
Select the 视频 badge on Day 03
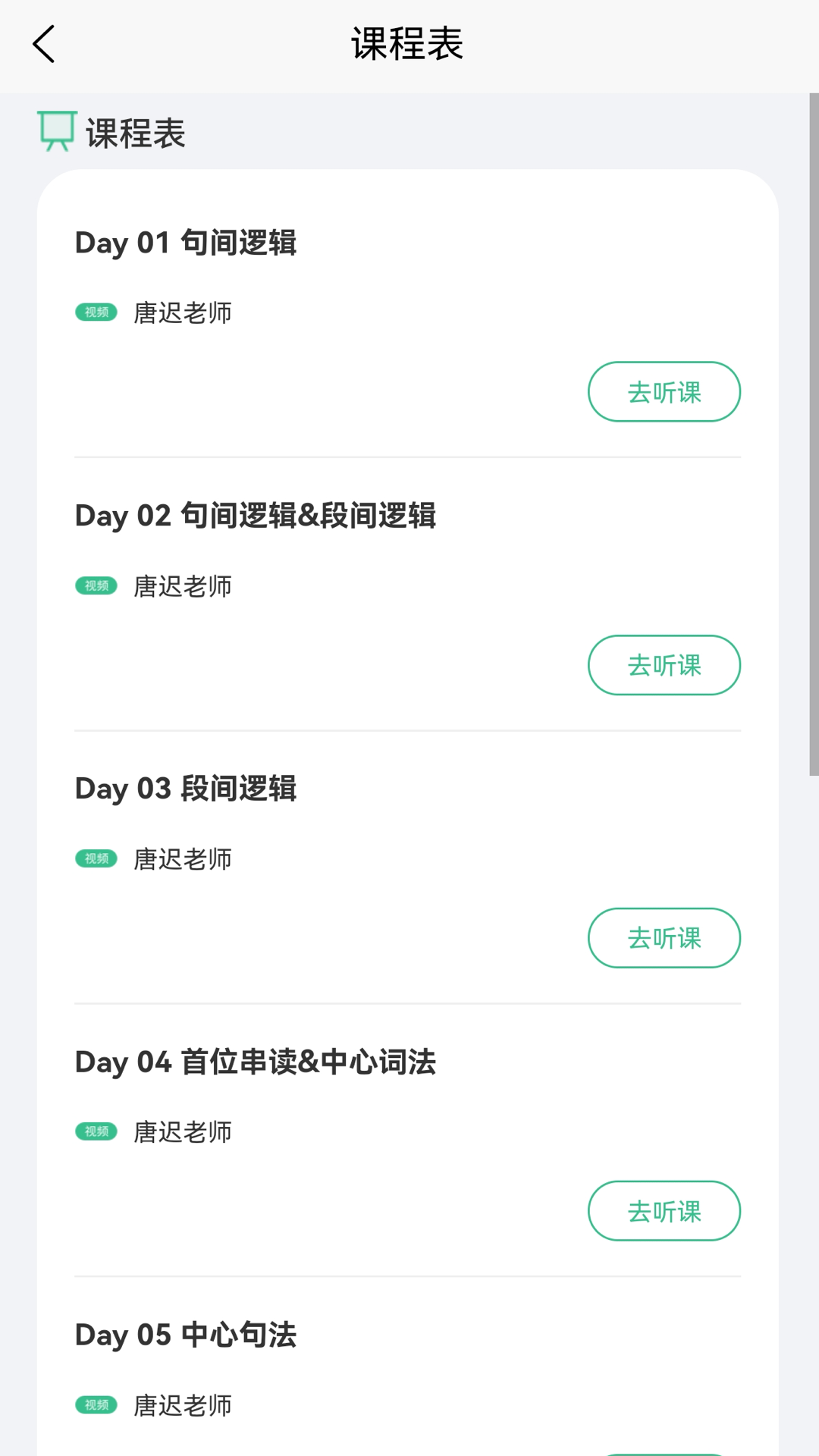tap(96, 858)
